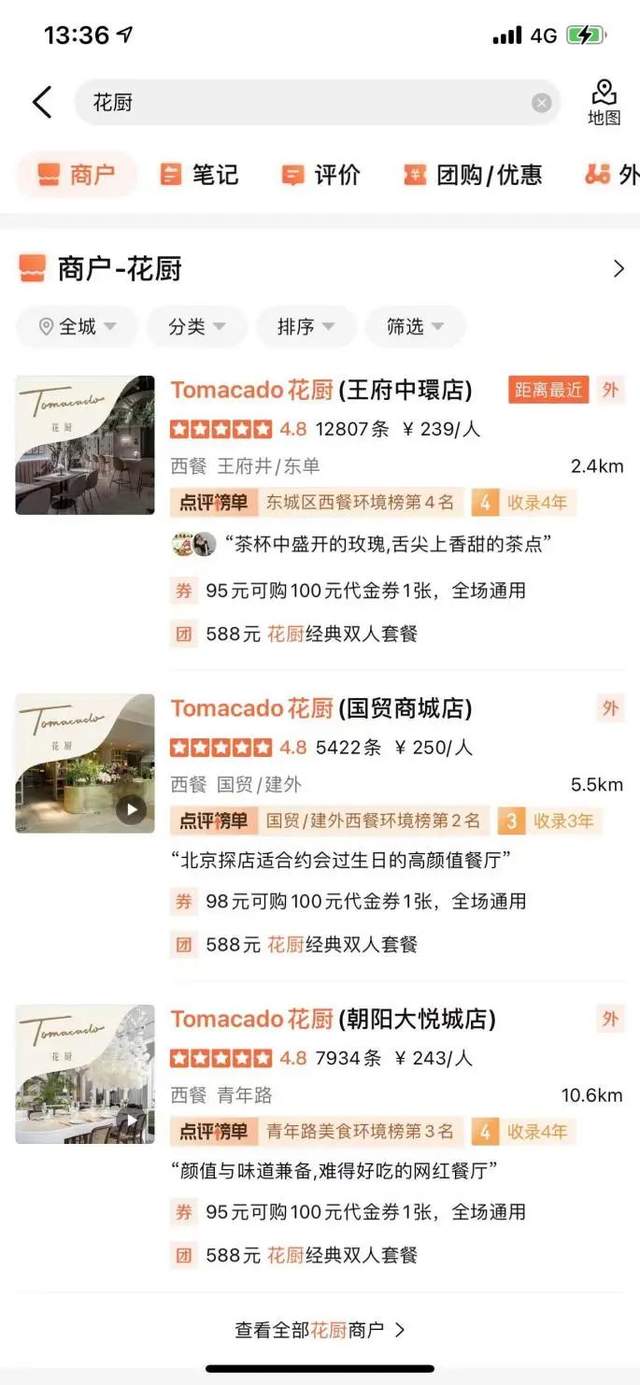Tap the 花厨 search field
640x1385 pixels.
(300, 102)
